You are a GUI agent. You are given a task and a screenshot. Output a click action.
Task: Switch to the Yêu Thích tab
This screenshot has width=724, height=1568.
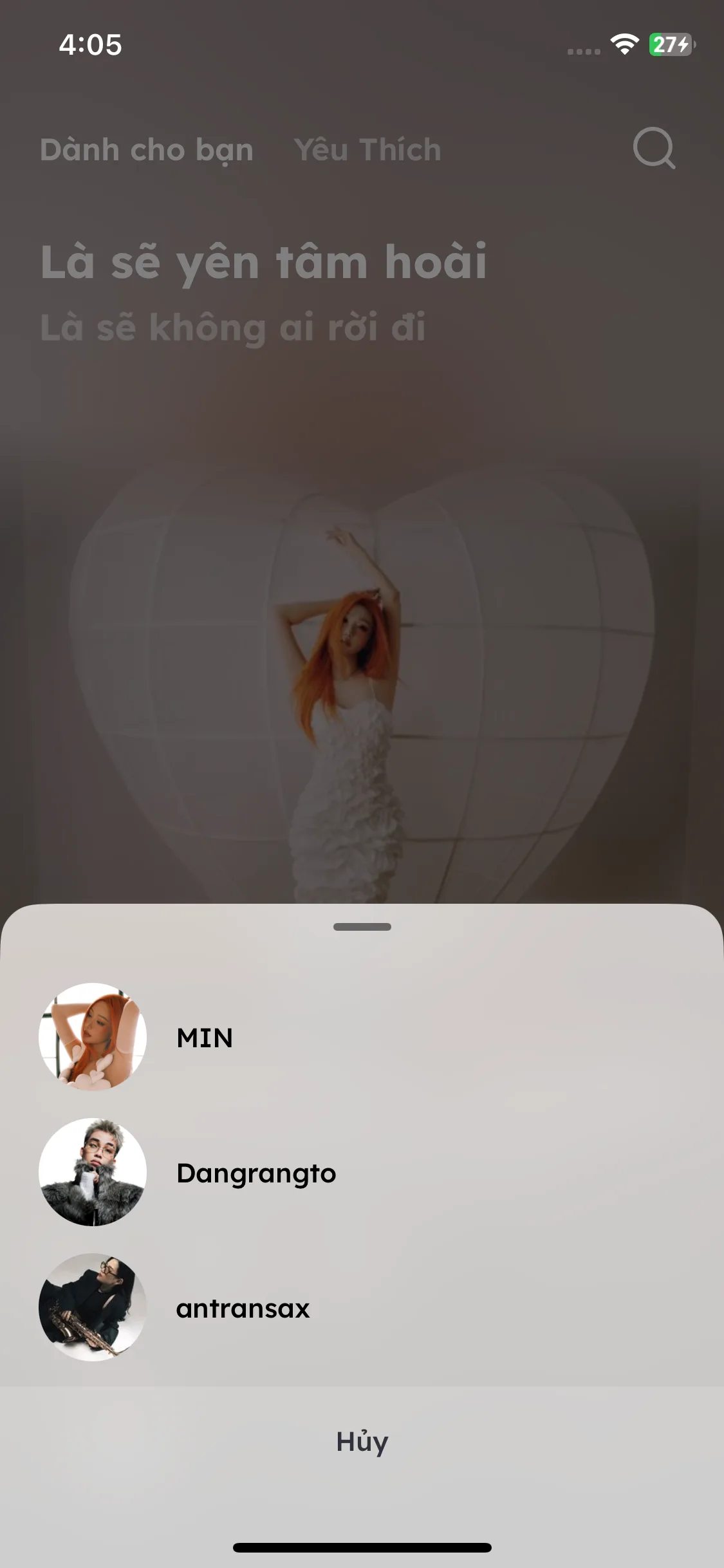click(367, 149)
